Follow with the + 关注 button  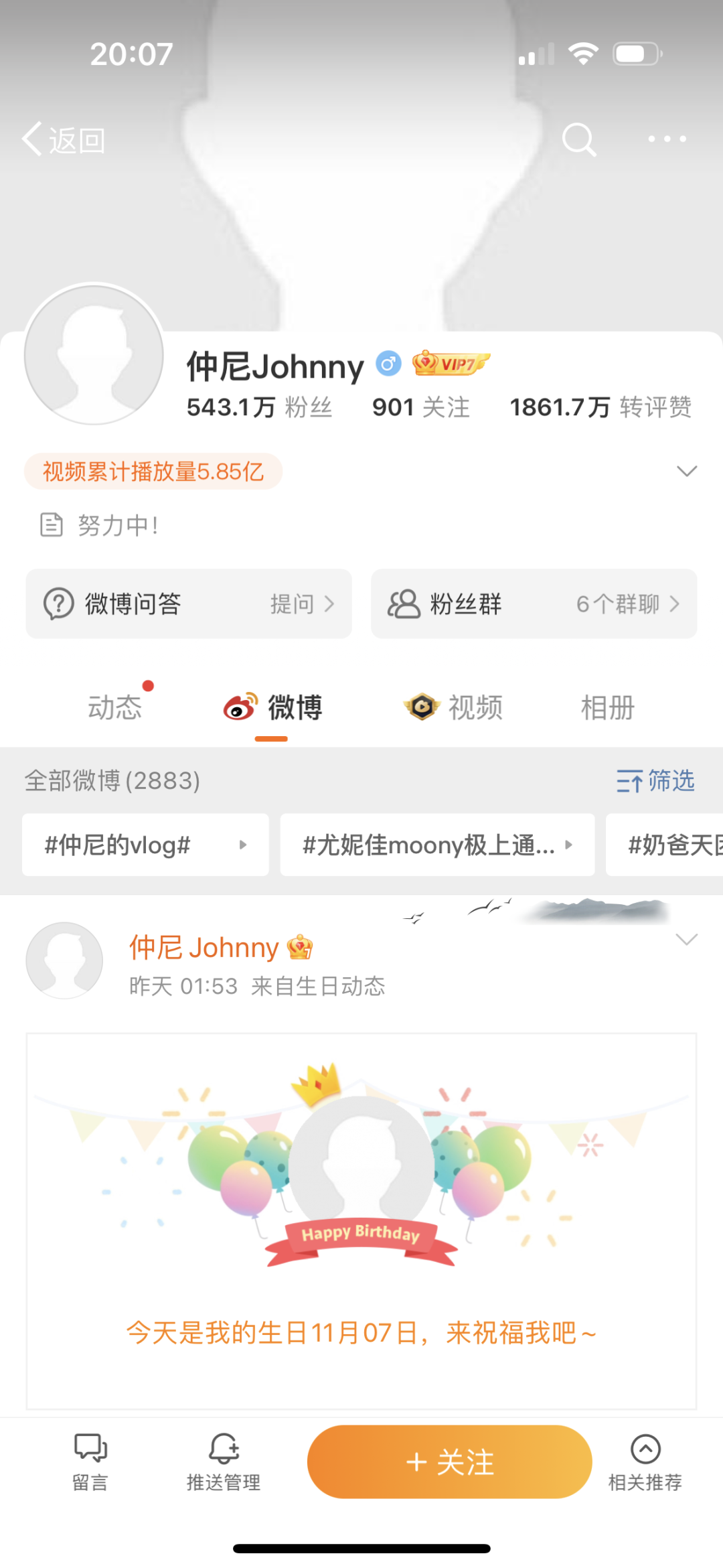click(x=449, y=1462)
